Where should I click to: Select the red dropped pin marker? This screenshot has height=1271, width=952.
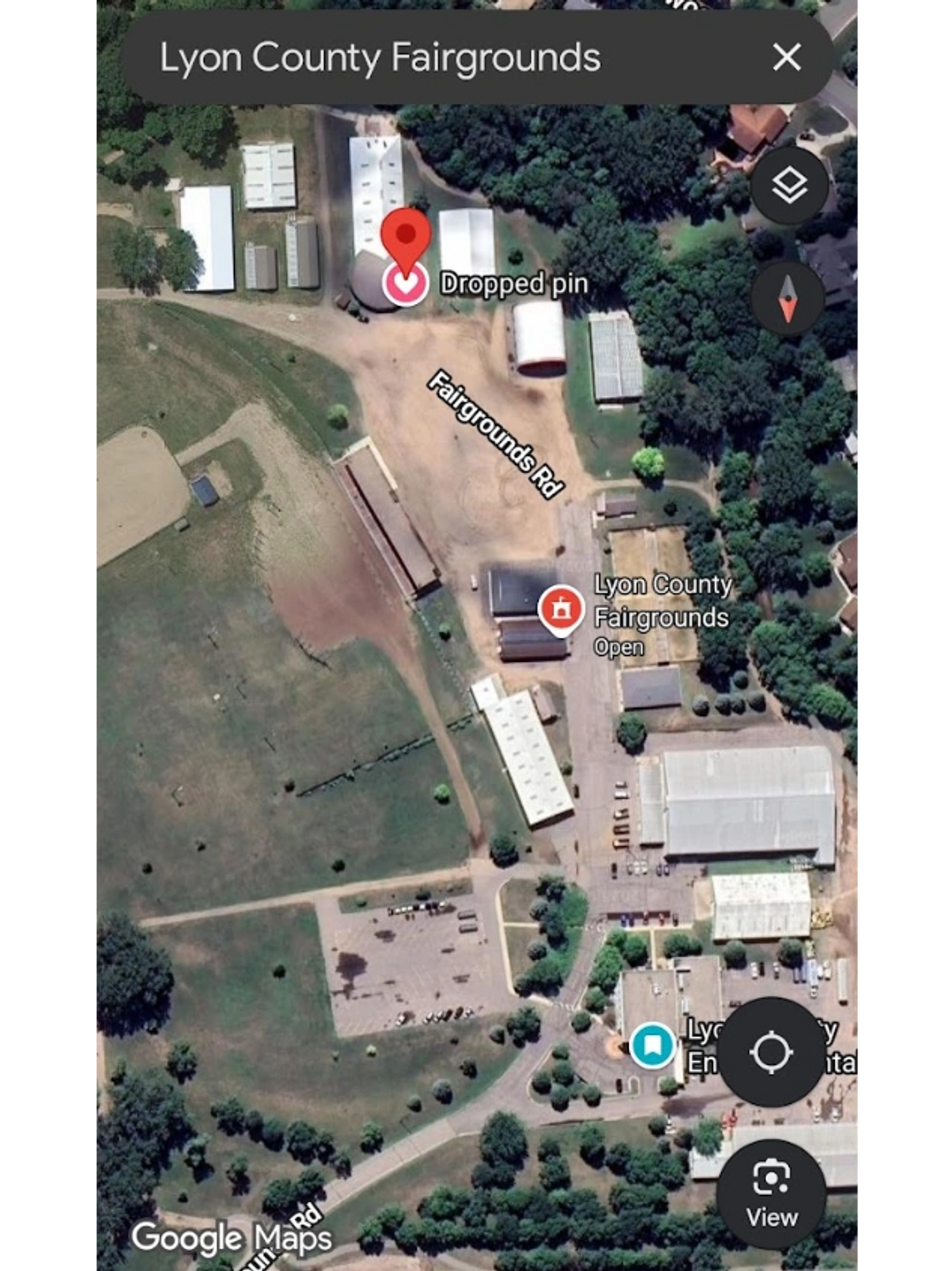(x=405, y=237)
